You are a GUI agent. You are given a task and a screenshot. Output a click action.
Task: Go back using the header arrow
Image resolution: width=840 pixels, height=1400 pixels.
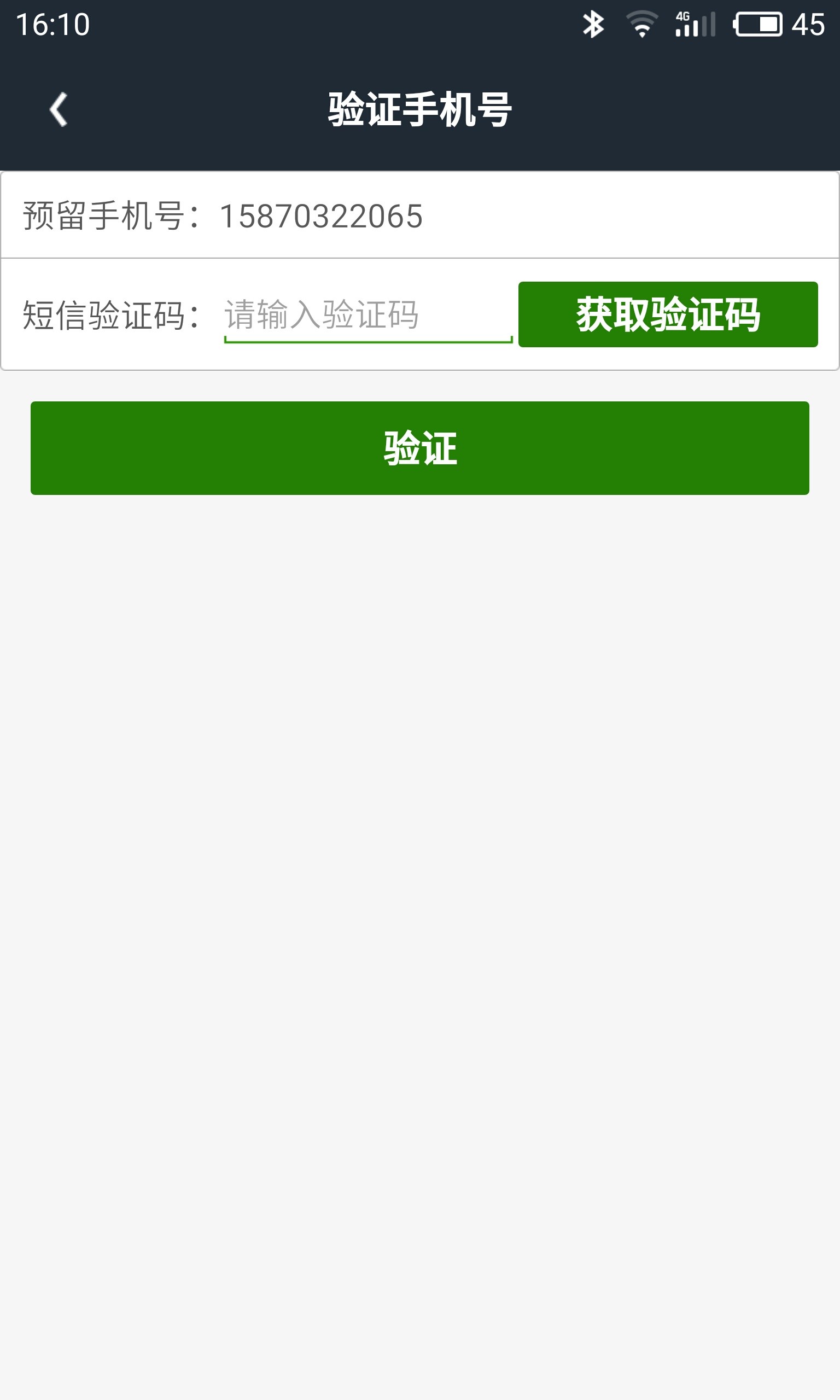[59, 109]
